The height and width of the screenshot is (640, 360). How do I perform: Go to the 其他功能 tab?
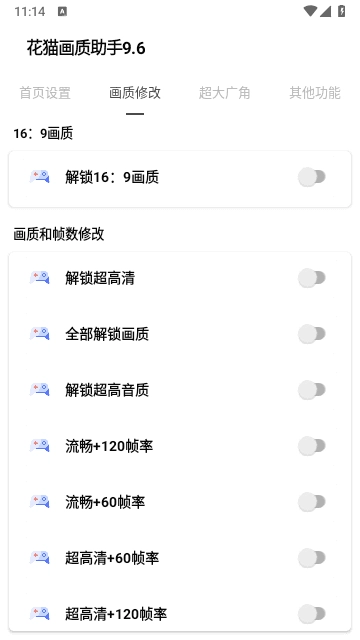pos(315,93)
